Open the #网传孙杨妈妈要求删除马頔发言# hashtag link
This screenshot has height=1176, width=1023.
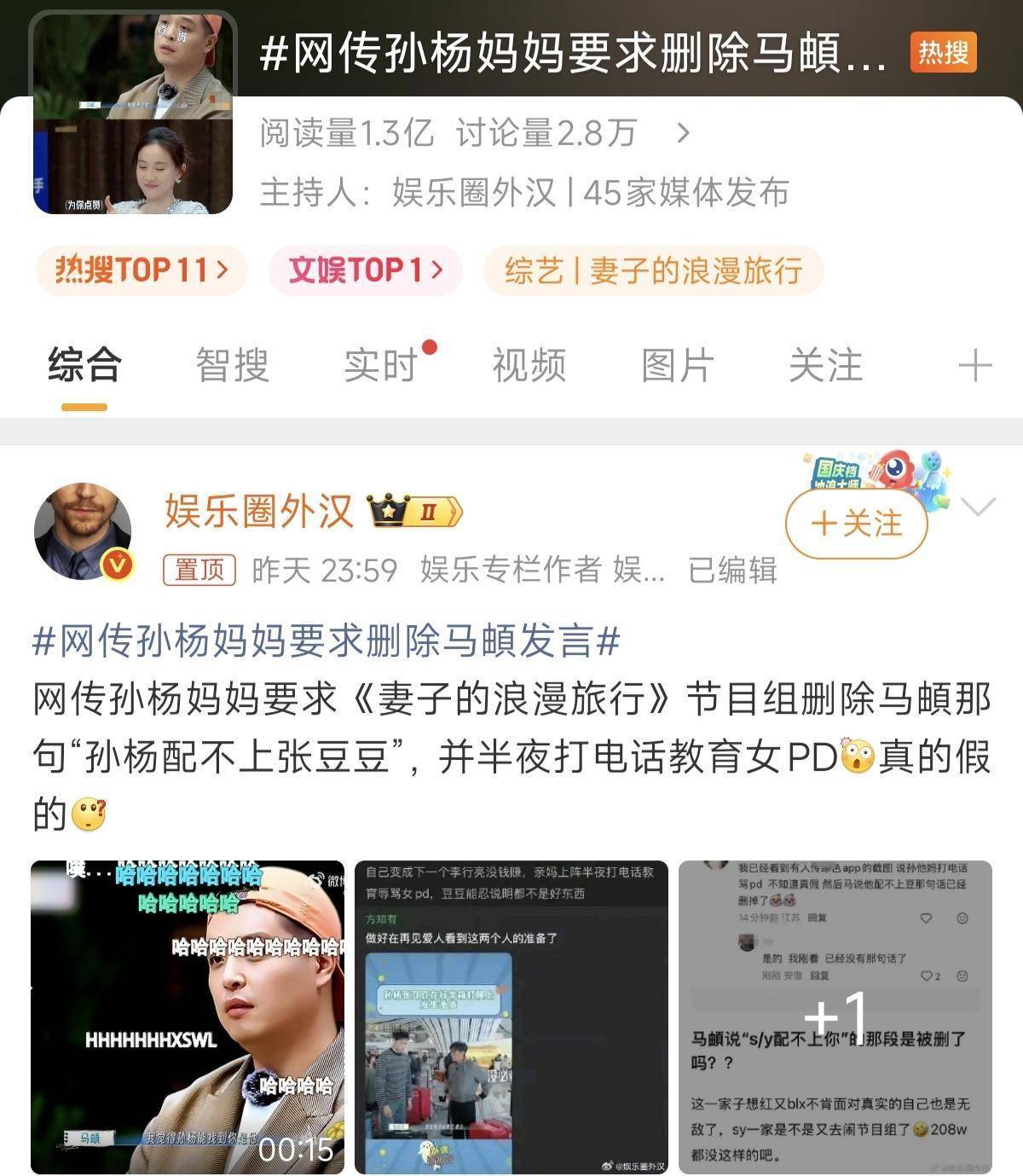coord(326,641)
